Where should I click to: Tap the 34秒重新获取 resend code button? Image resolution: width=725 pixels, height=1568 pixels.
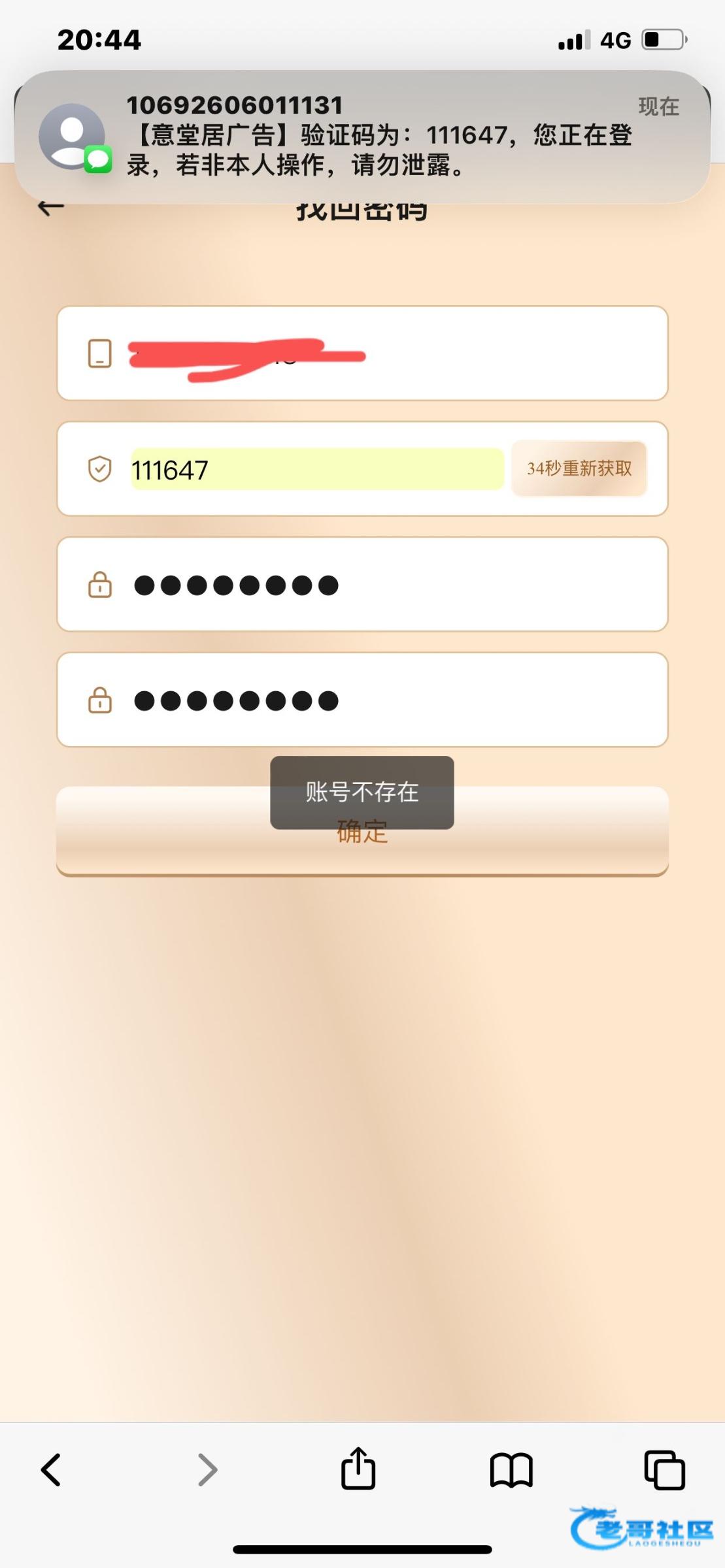pyautogui.click(x=579, y=468)
